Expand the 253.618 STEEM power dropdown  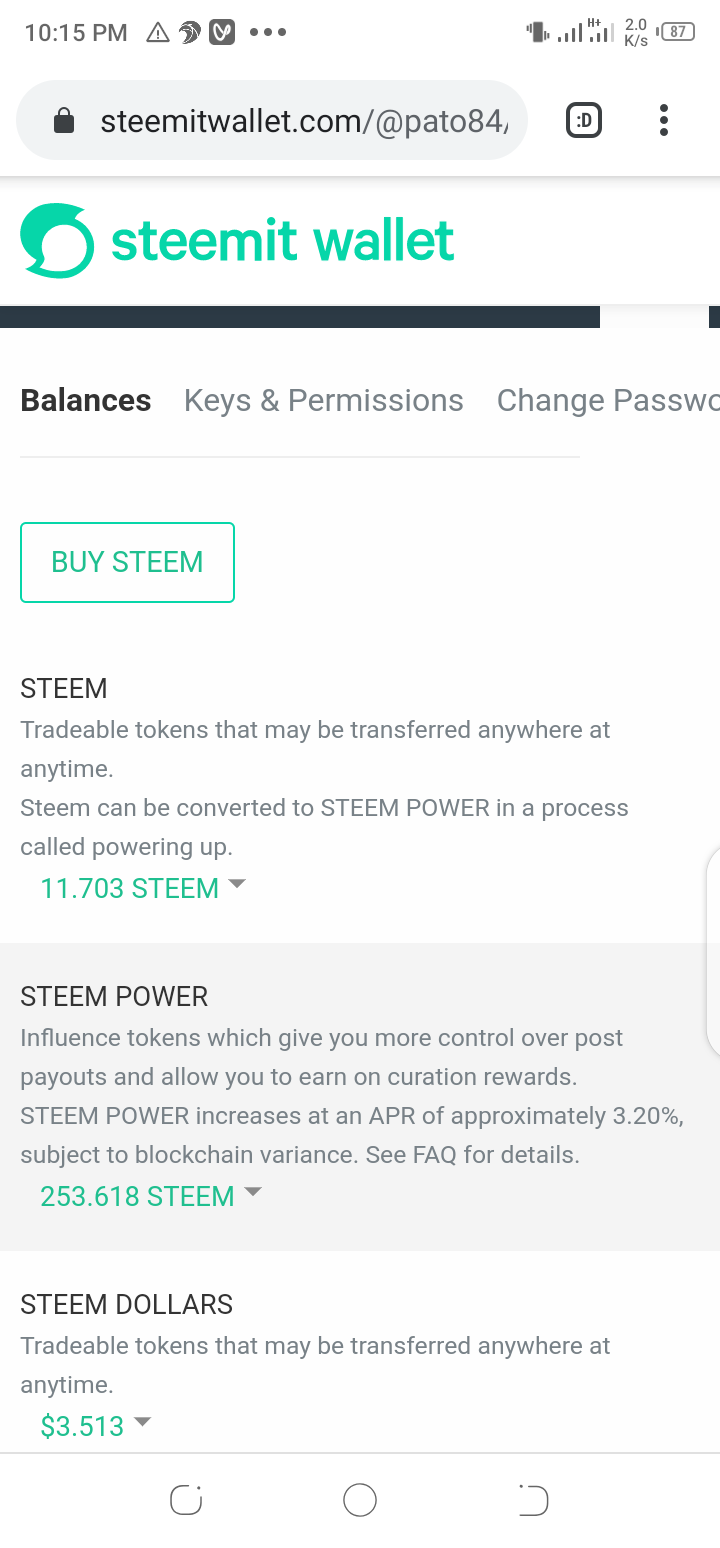point(151,1196)
